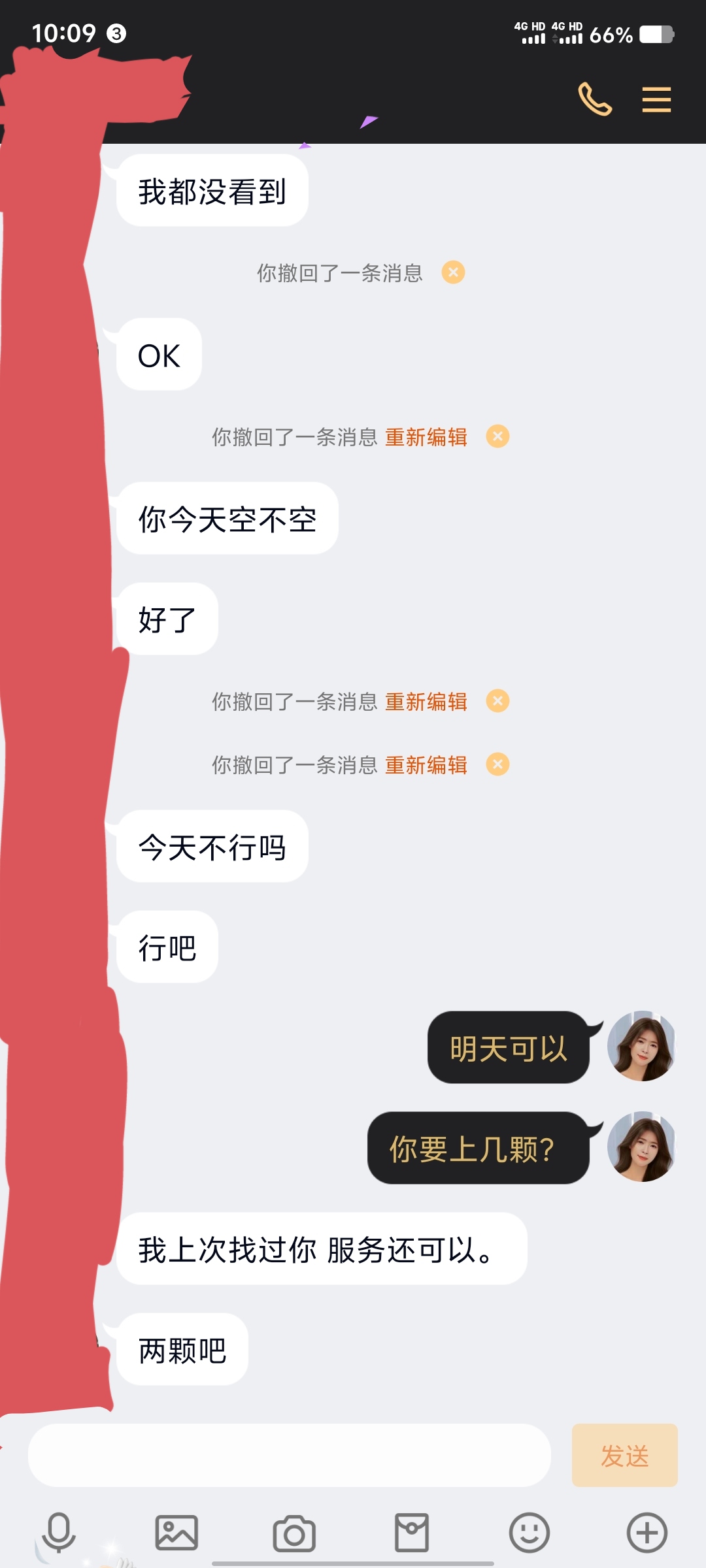706x1568 pixels.
Task: Open the red packet icon
Action: [412, 1532]
